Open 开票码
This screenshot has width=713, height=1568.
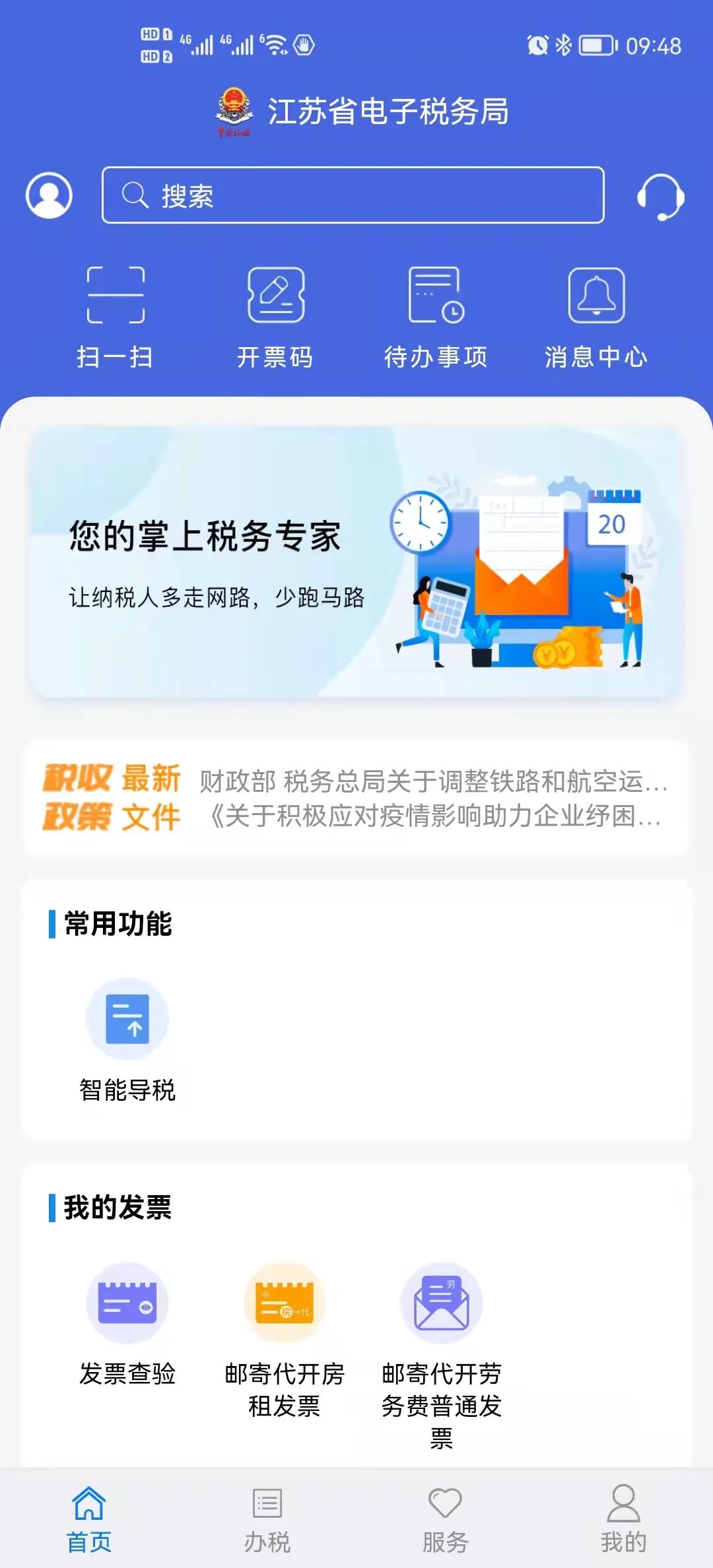276,317
